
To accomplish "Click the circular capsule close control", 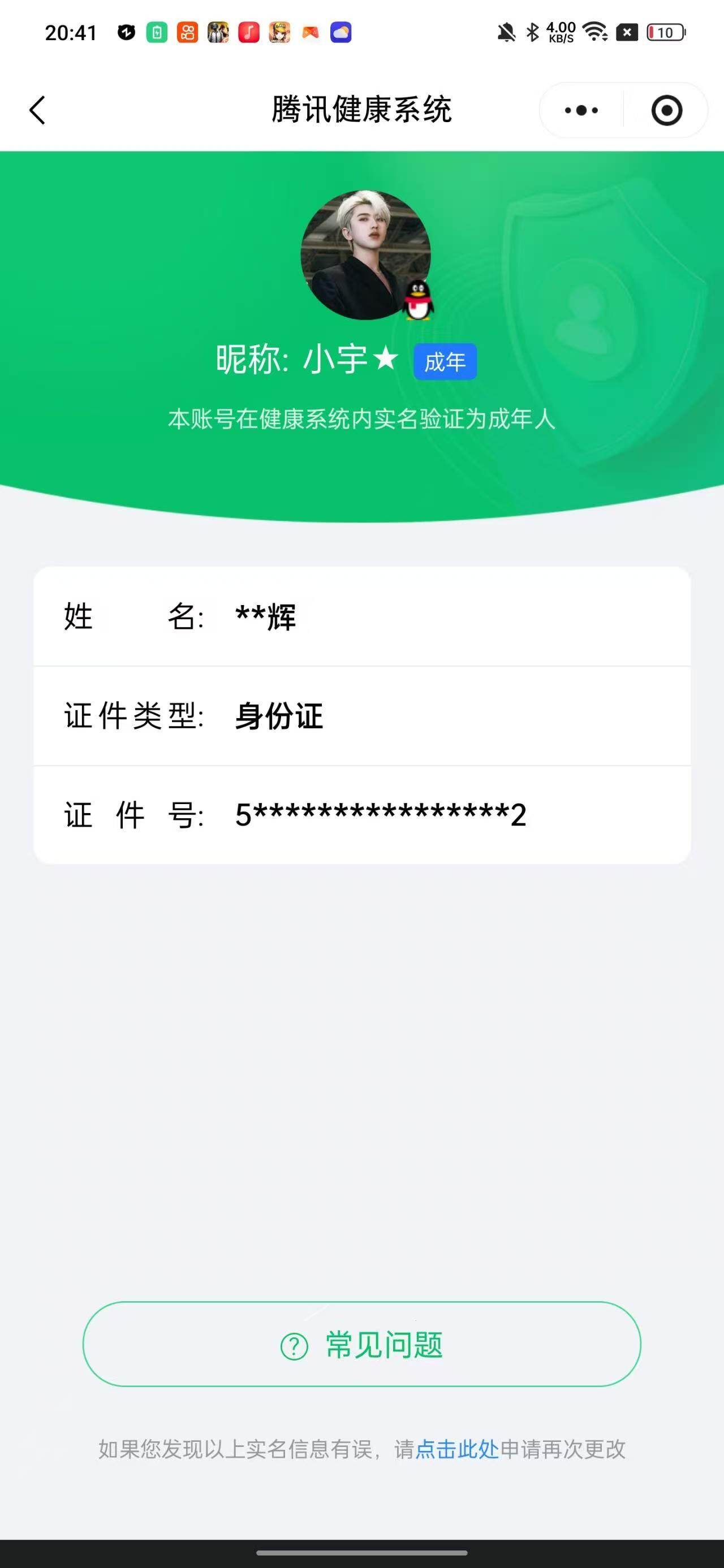I will point(667,110).
